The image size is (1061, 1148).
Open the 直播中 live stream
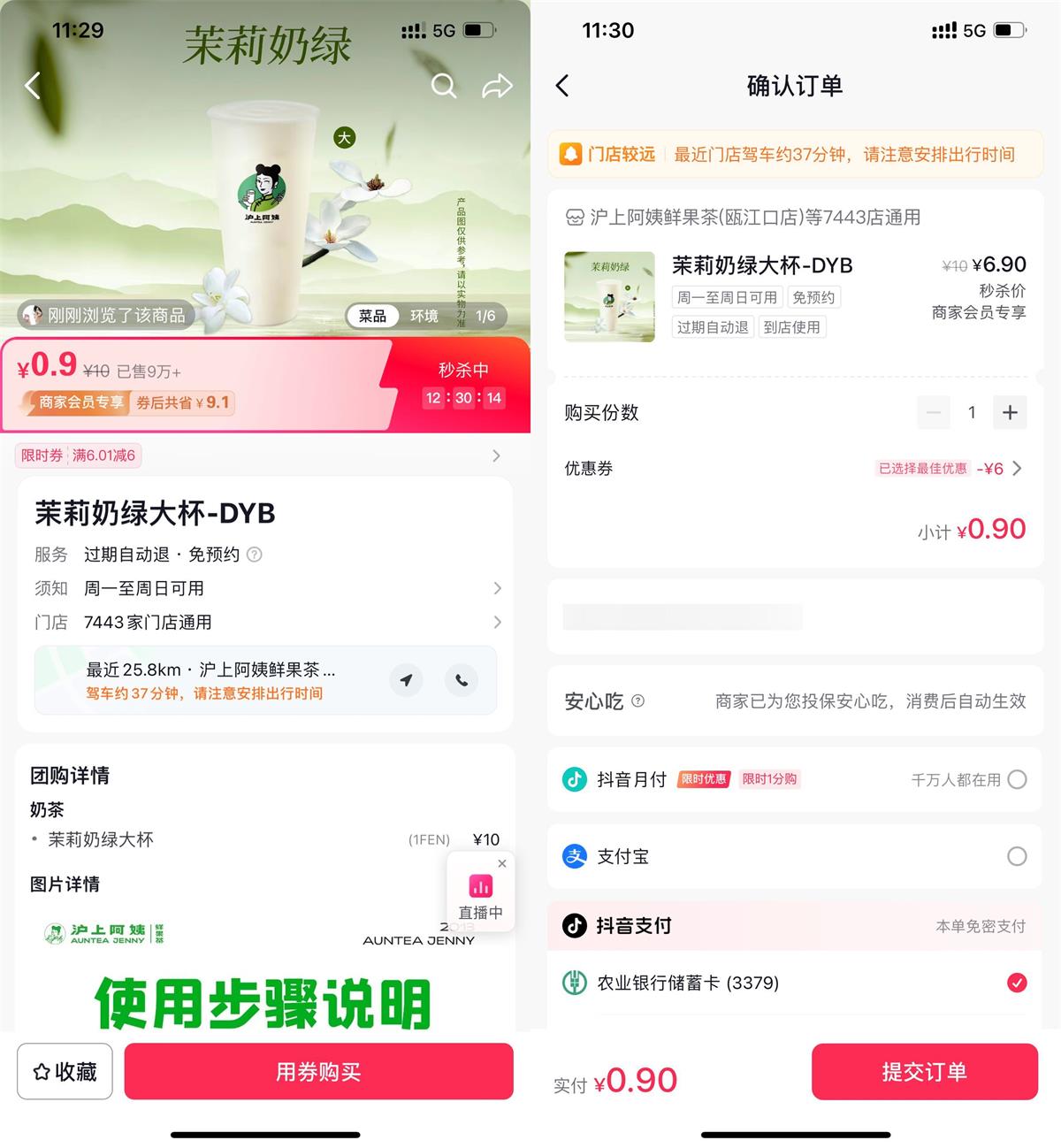click(480, 895)
